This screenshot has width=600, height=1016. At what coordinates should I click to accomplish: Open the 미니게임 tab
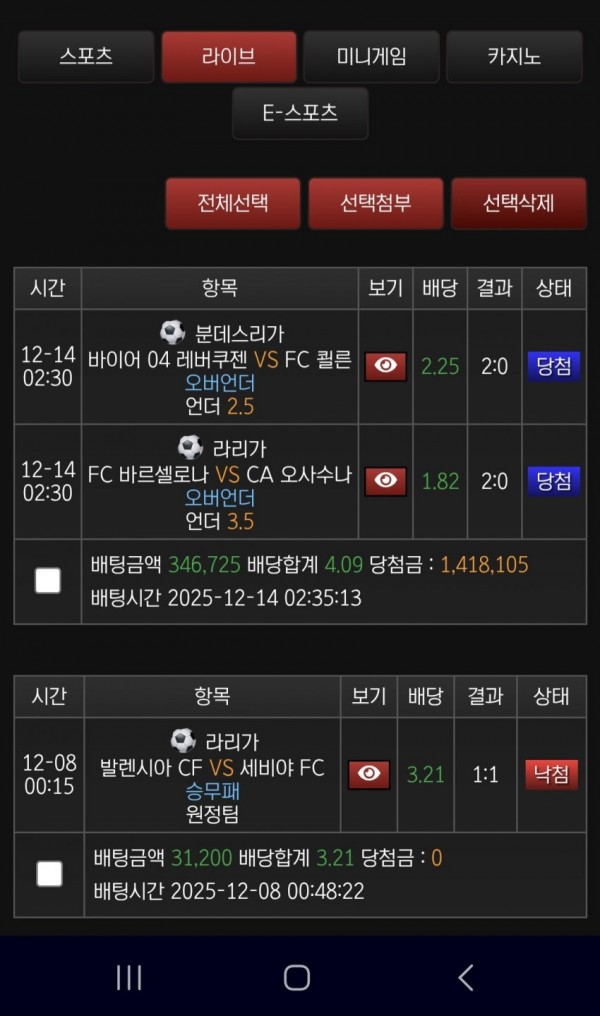(371, 57)
